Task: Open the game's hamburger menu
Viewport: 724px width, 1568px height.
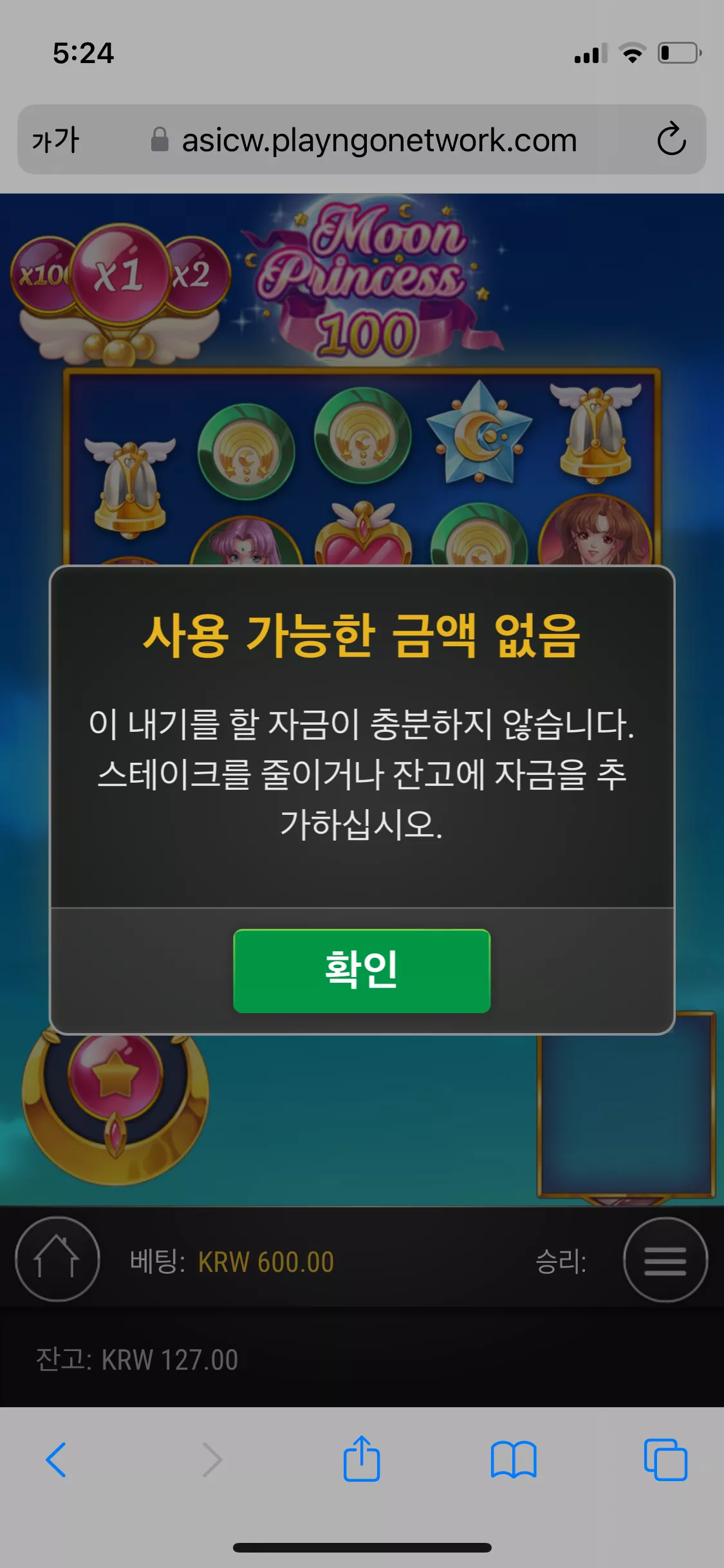Action: [665, 1260]
